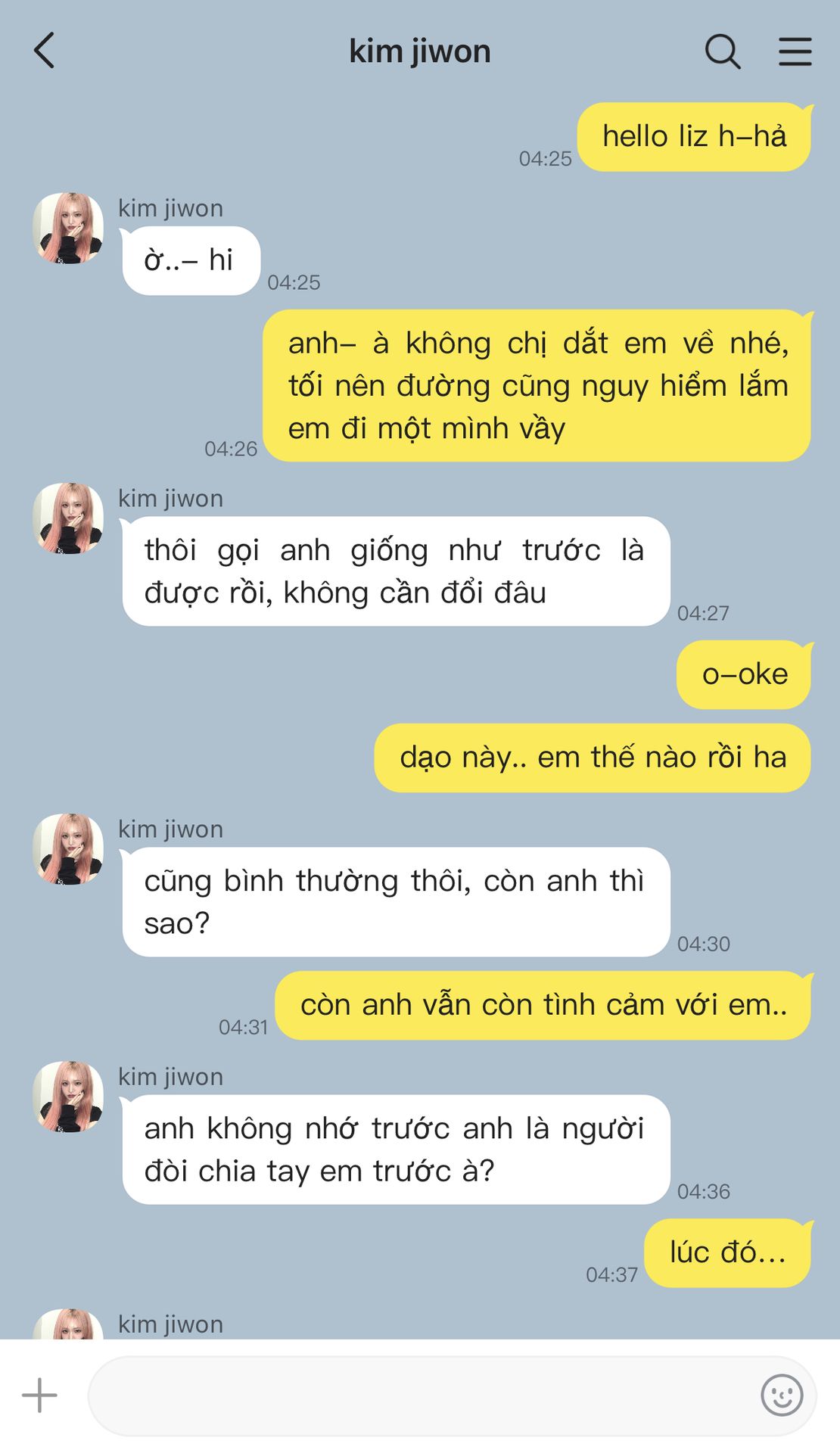Tap kim jiwon's avatar beside "anh không nhớ" message
The height and width of the screenshot is (1453, 840).
68,1097
